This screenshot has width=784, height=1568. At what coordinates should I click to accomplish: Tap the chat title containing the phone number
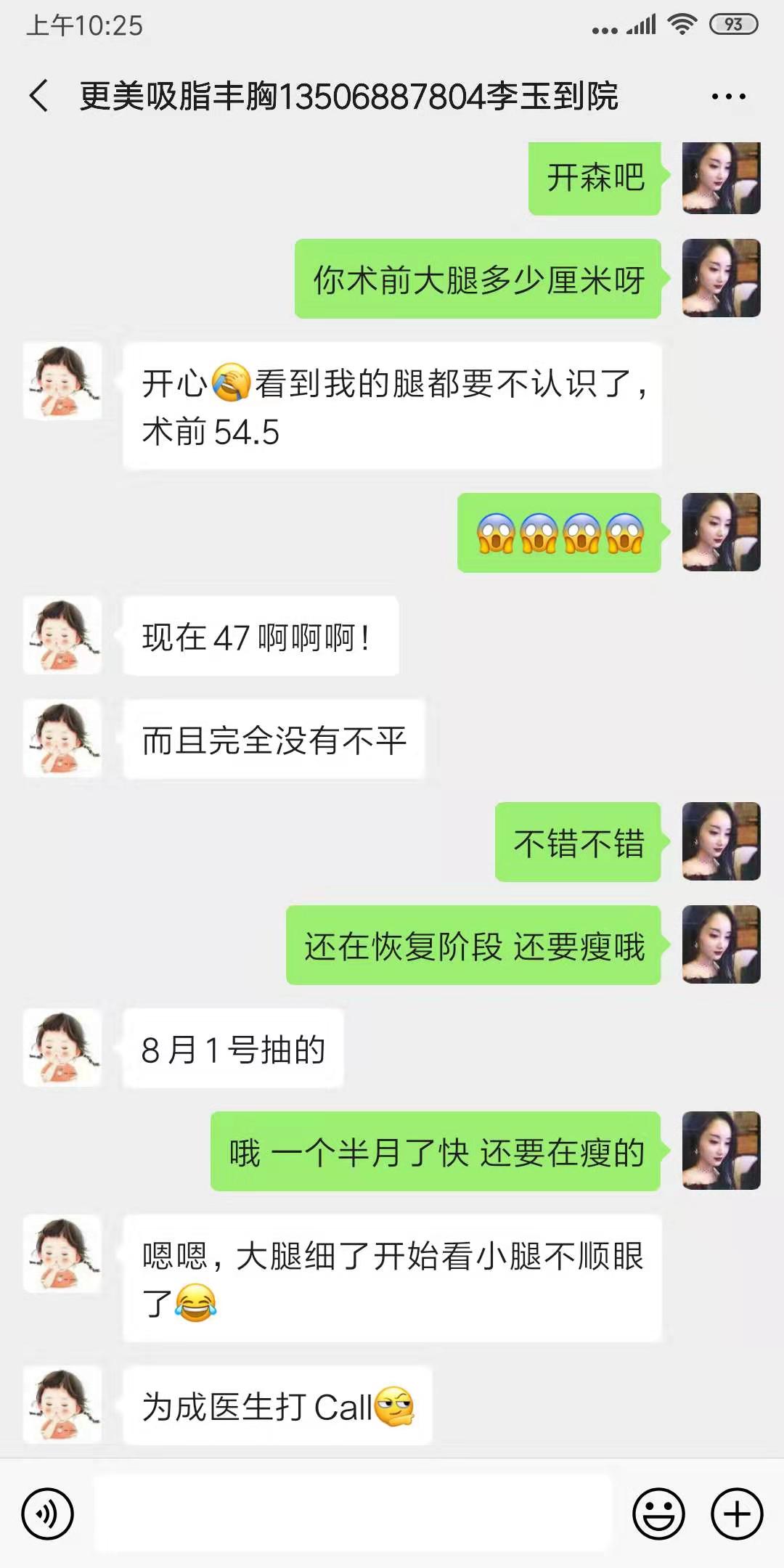pyautogui.click(x=348, y=96)
